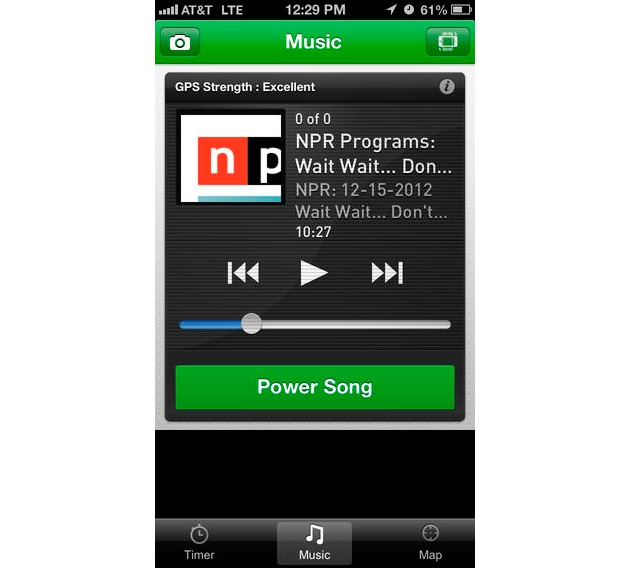The height and width of the screenshot is (568, 630).
Task: Select the Music tab
Action: (x=315, y=543)
